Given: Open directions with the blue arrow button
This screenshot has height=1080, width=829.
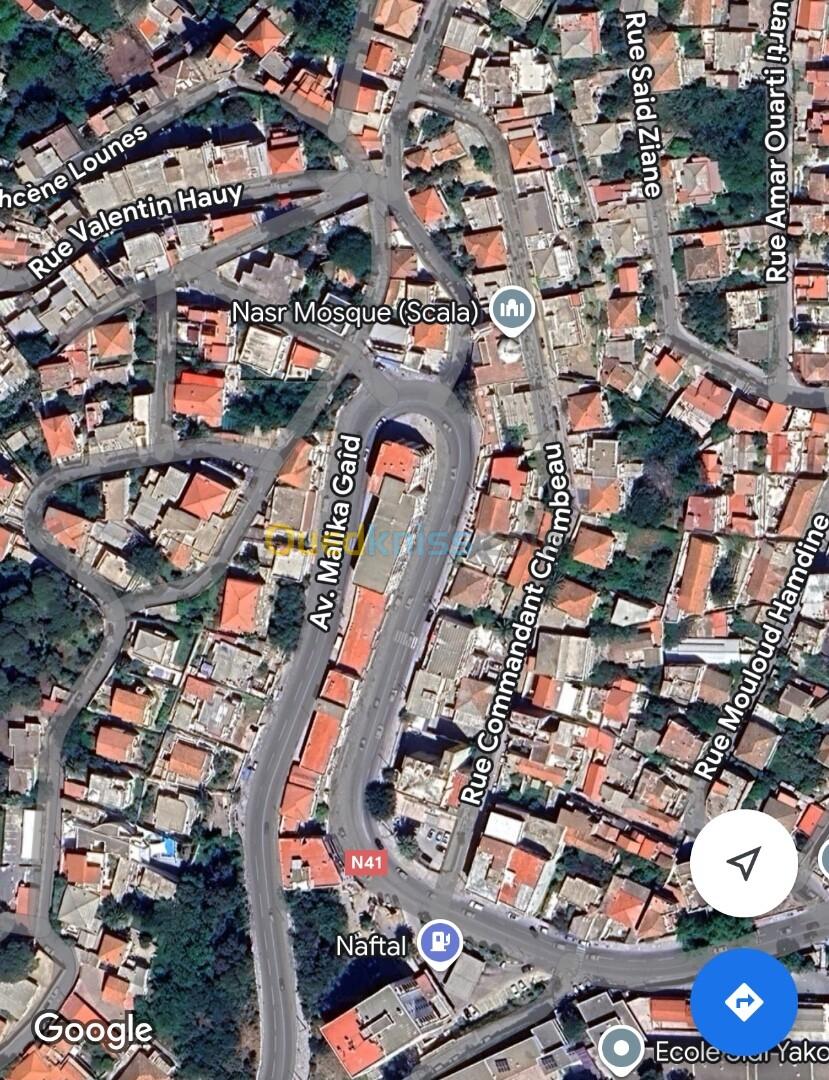Looking at the screenshot, I should pos(743,1001).
